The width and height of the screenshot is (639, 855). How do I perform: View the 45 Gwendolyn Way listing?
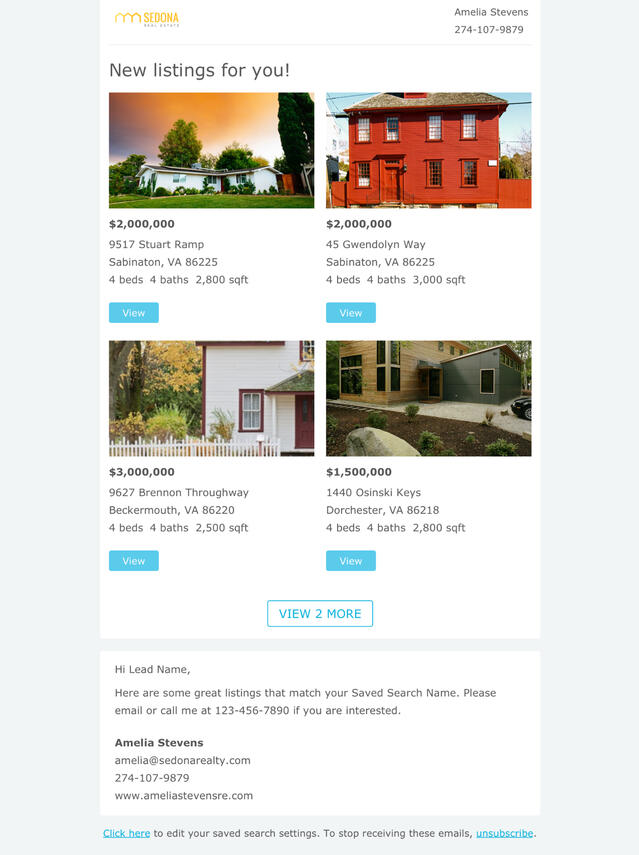tap(351, 313)
